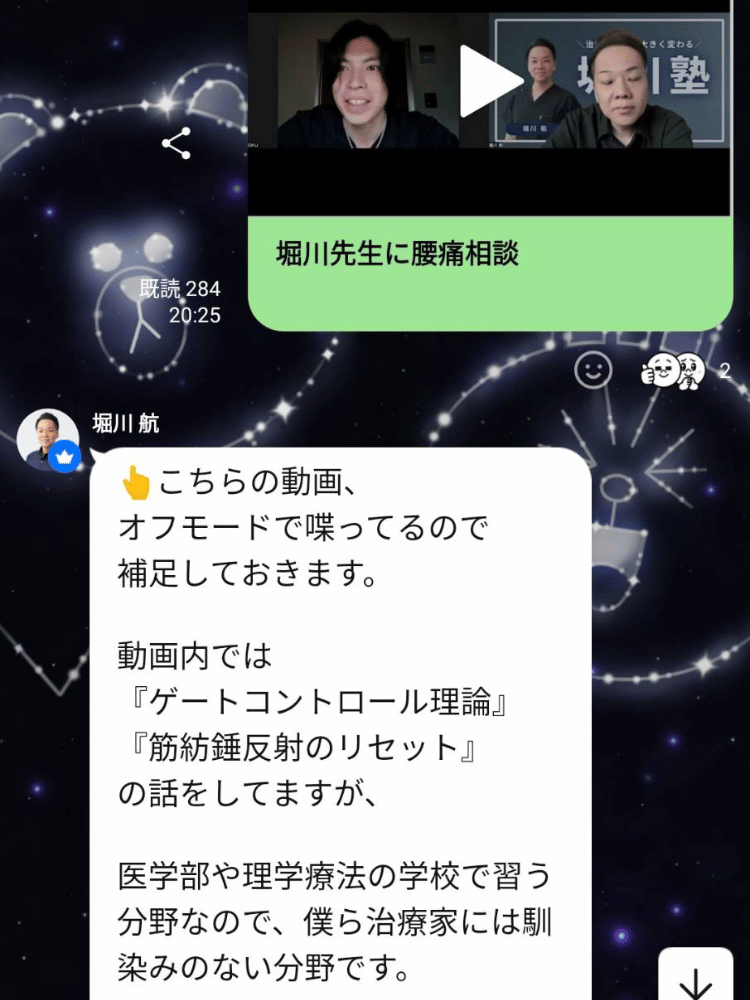This screenshot has width=750, height=1000.
Task: Jump to the latest message
Action: coord(695,979)
